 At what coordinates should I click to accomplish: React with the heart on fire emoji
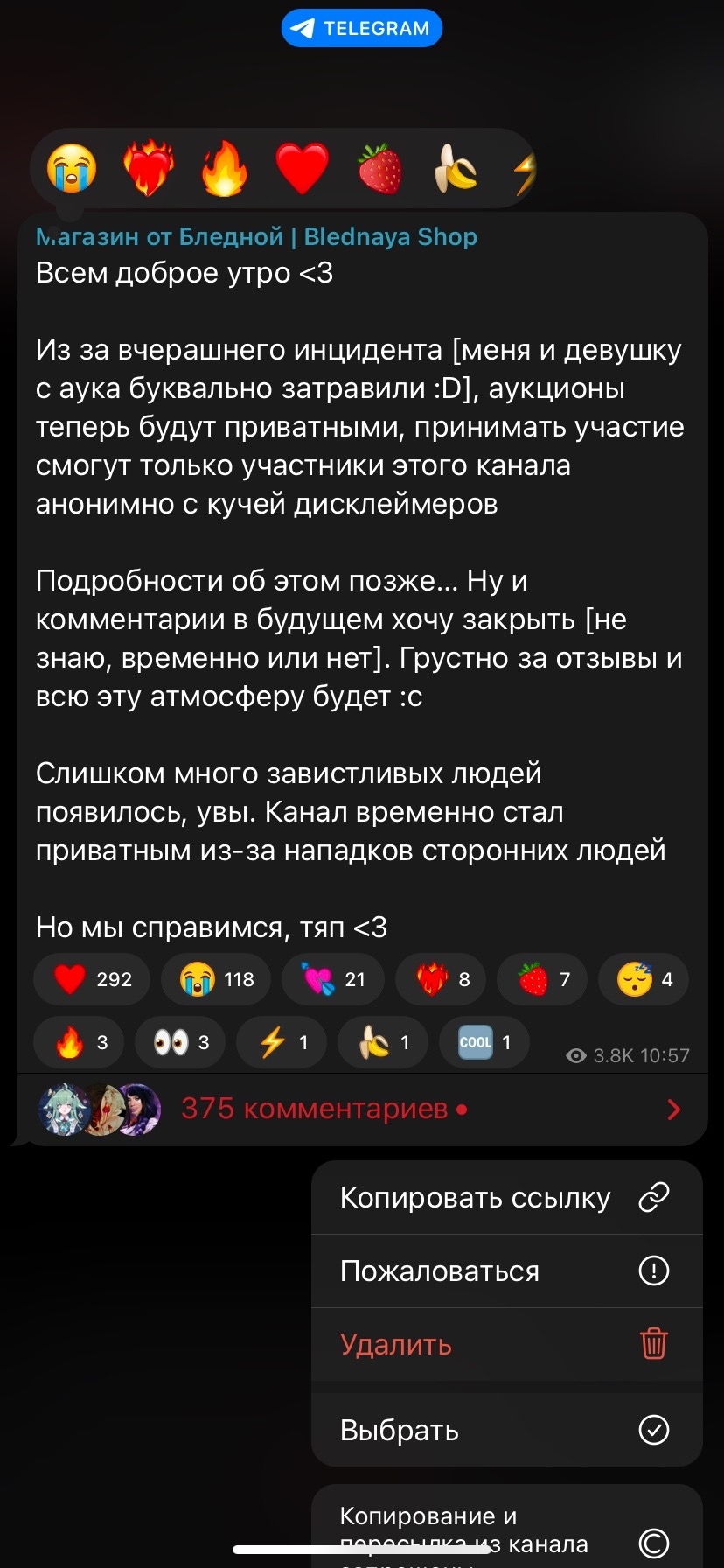(148, 168)
